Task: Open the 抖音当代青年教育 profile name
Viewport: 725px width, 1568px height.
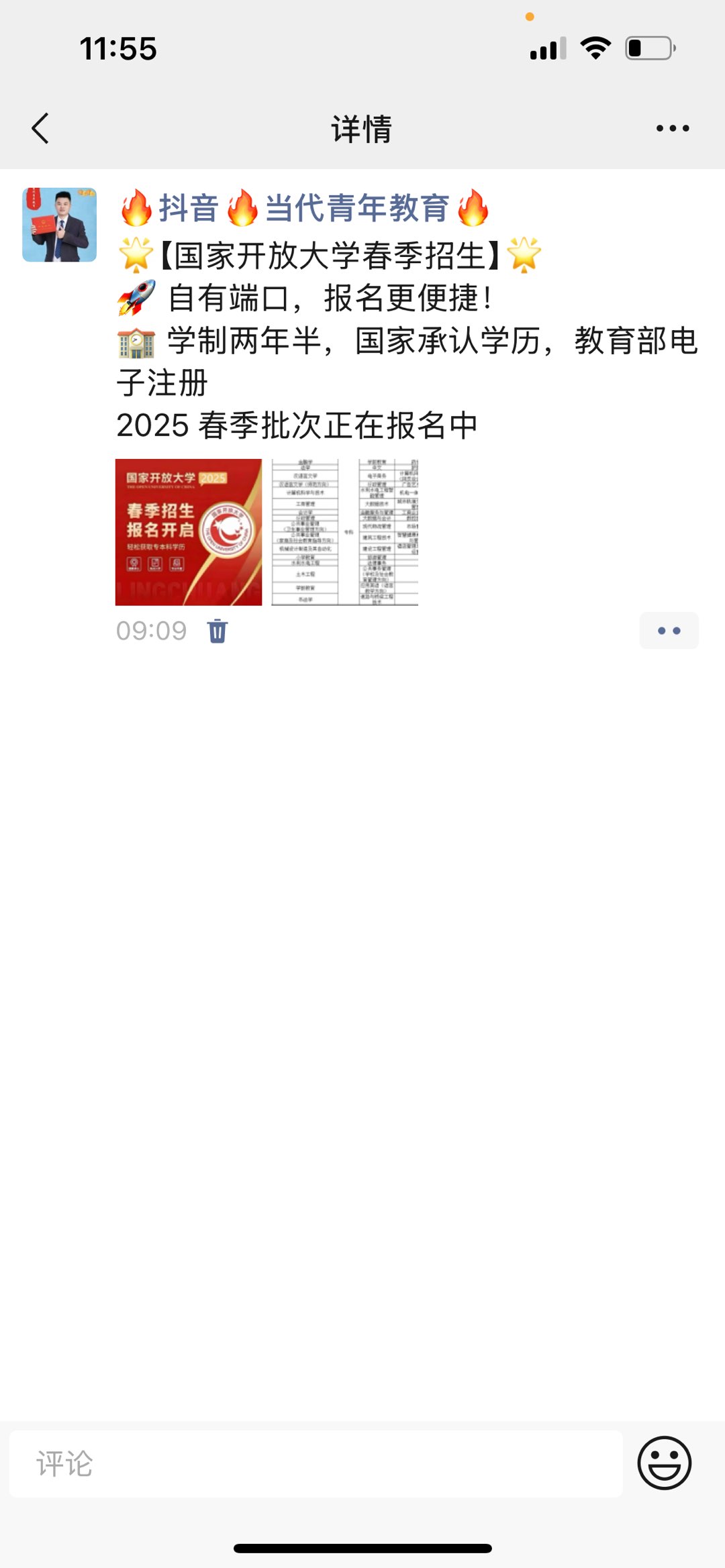Action: [303, 208]
